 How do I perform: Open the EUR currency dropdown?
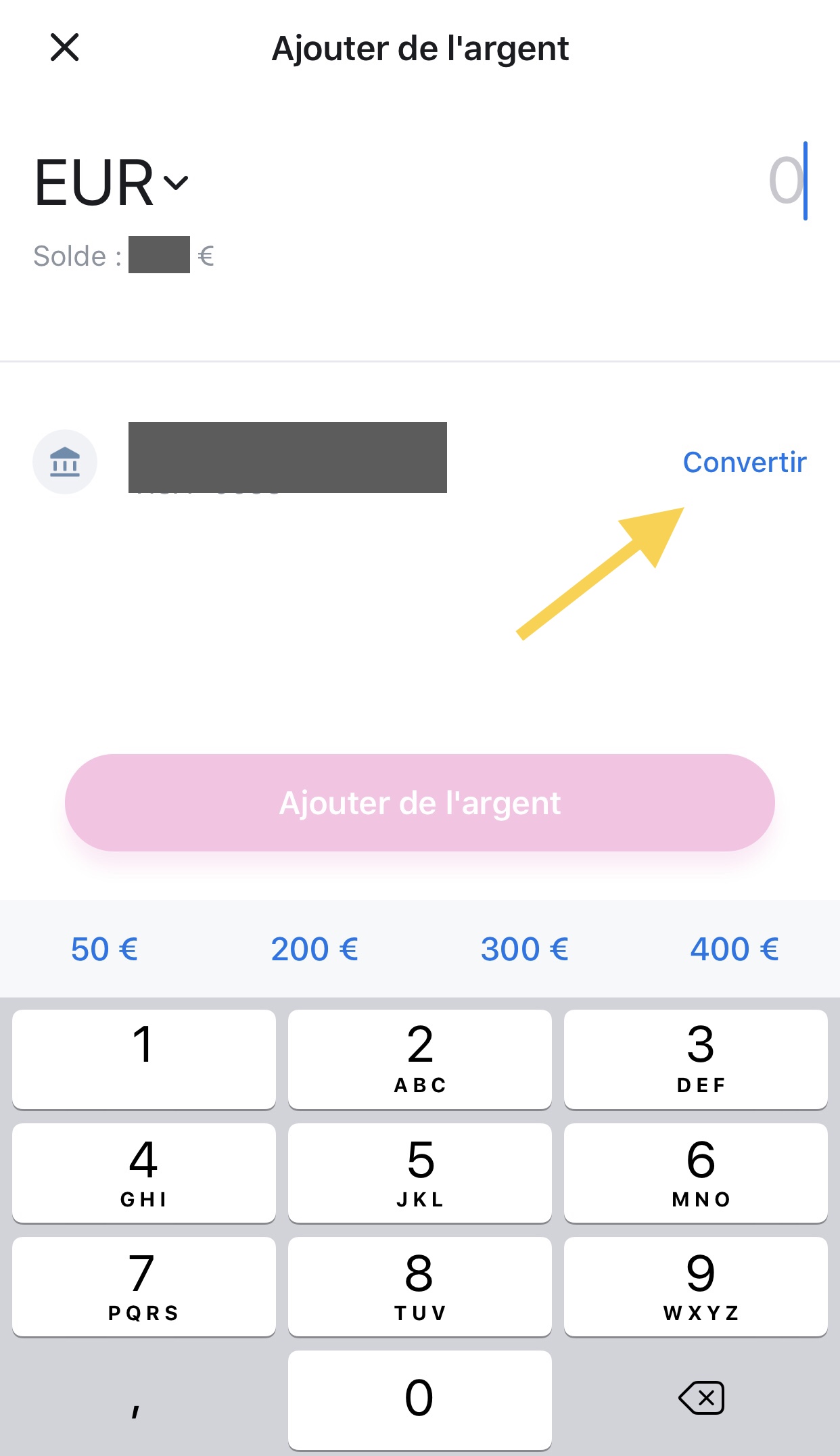(112, 183)
